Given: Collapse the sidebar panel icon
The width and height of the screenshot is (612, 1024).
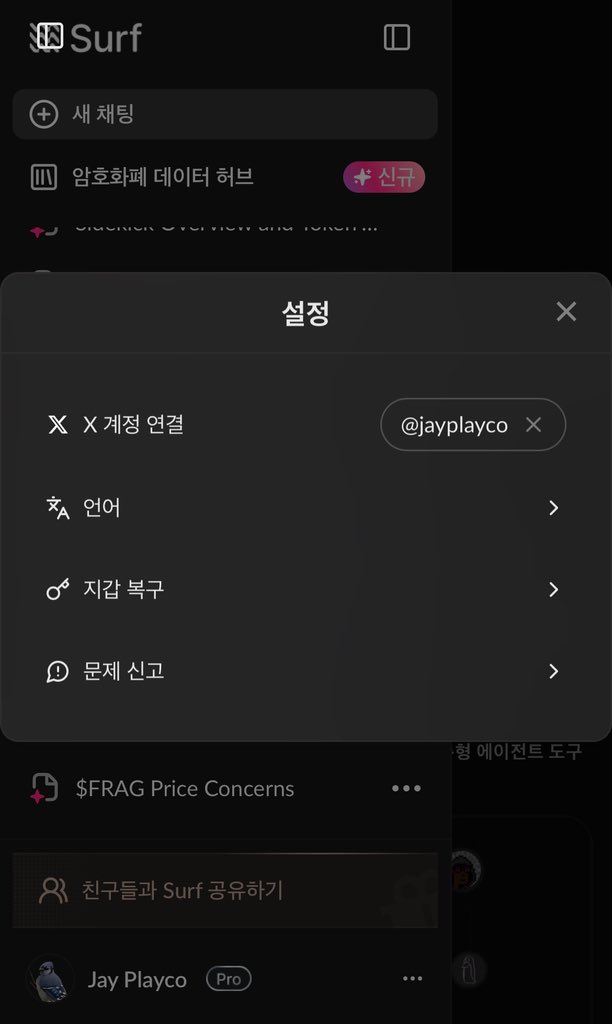Looking at the screenshot, I should [x=397, y=37].
